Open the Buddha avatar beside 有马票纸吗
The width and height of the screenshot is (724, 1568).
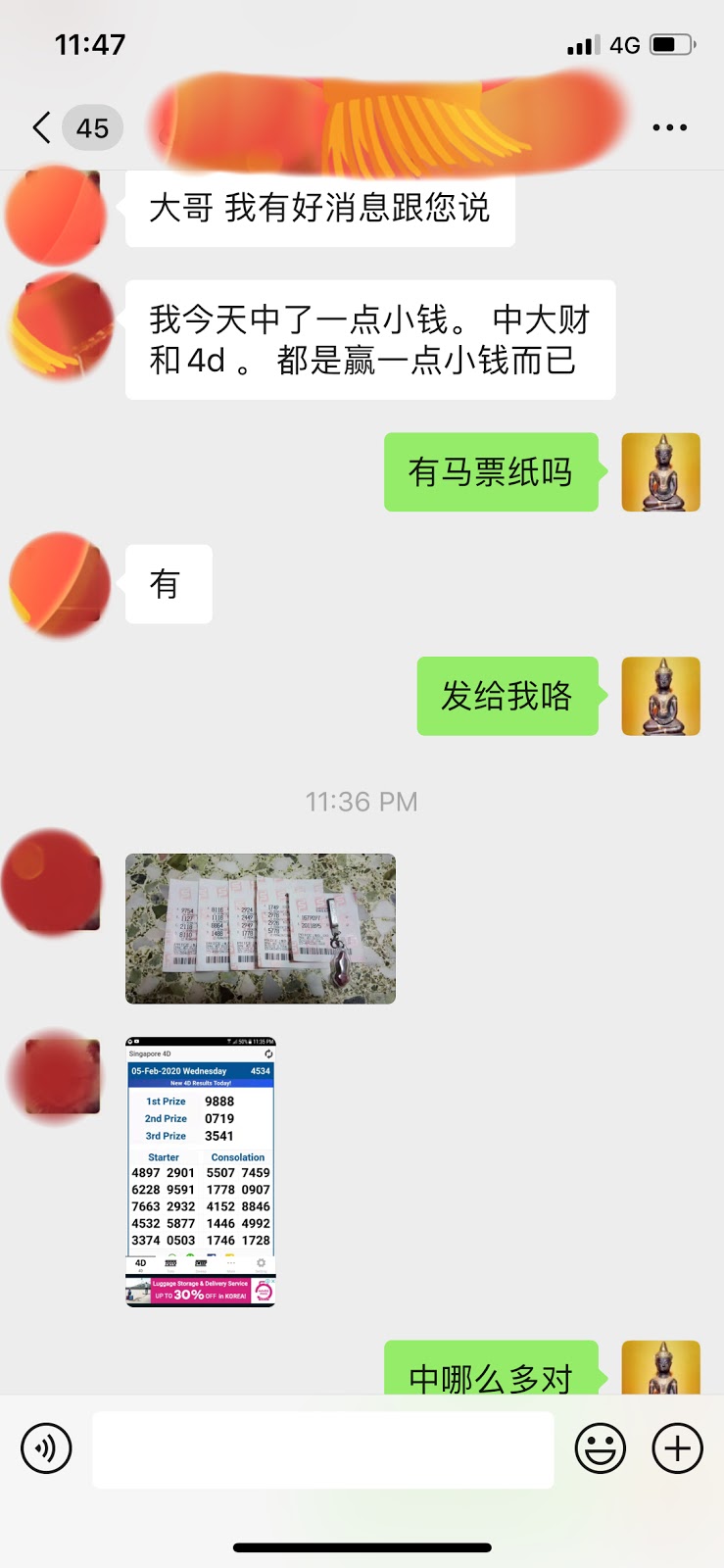coord(661,472)
